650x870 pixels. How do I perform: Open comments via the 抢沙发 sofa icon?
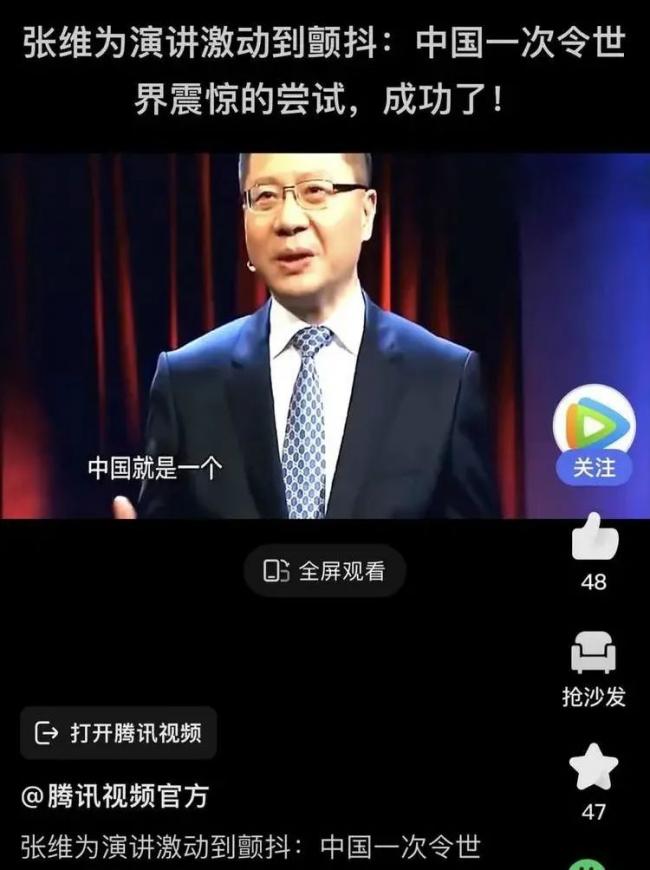click(593, 657)
